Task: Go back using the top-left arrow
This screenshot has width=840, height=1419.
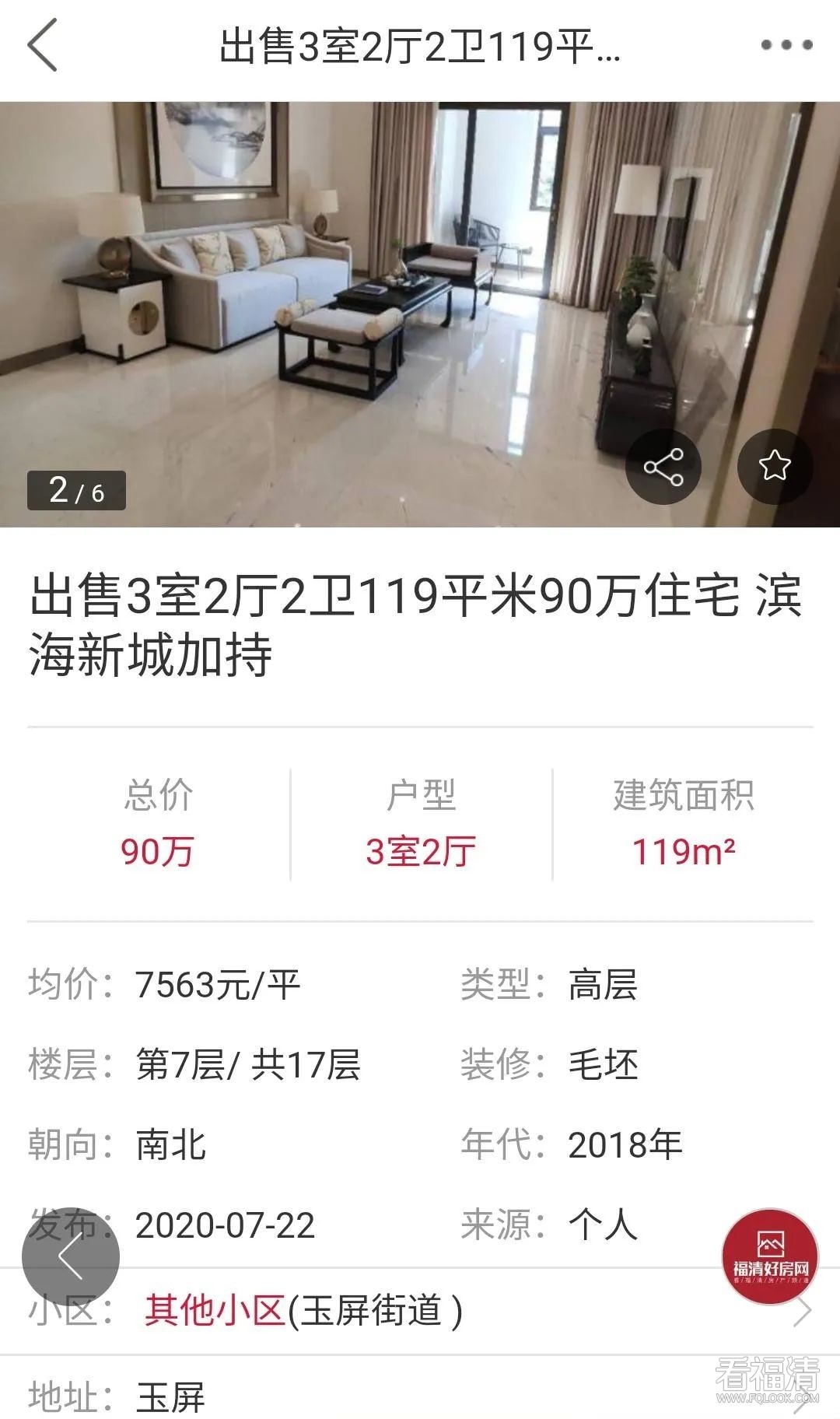Action: point(43,45)
